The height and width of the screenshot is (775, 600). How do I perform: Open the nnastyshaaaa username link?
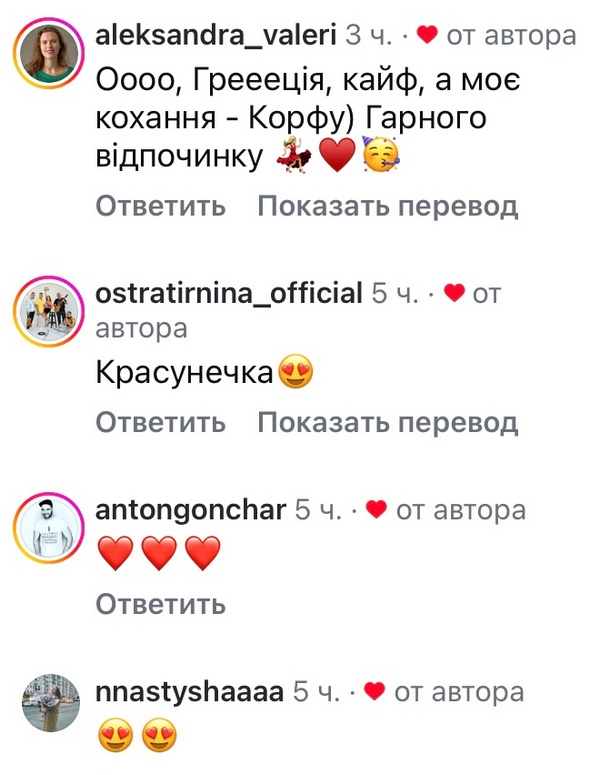[189, 691]
